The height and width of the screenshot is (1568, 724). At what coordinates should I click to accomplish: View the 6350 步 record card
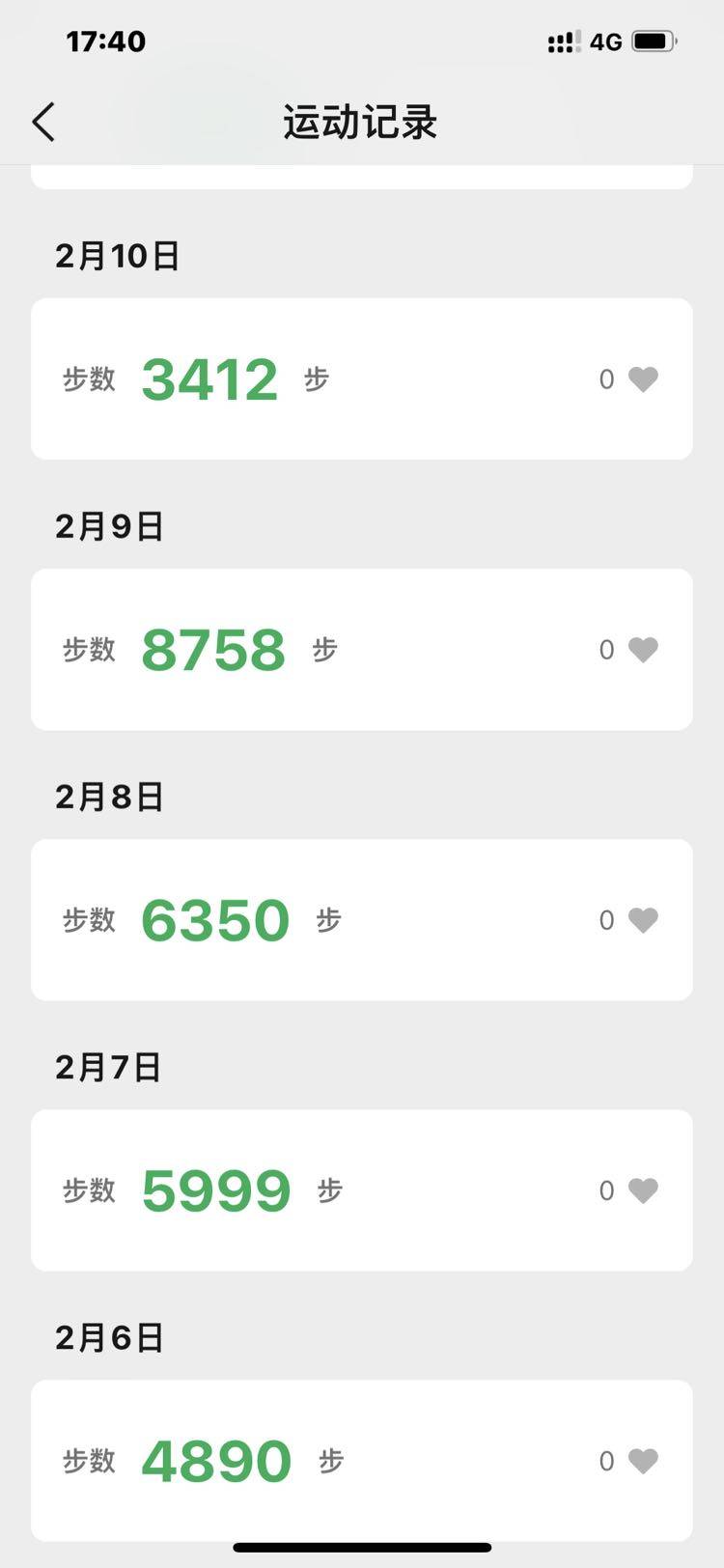coord(361,919)
